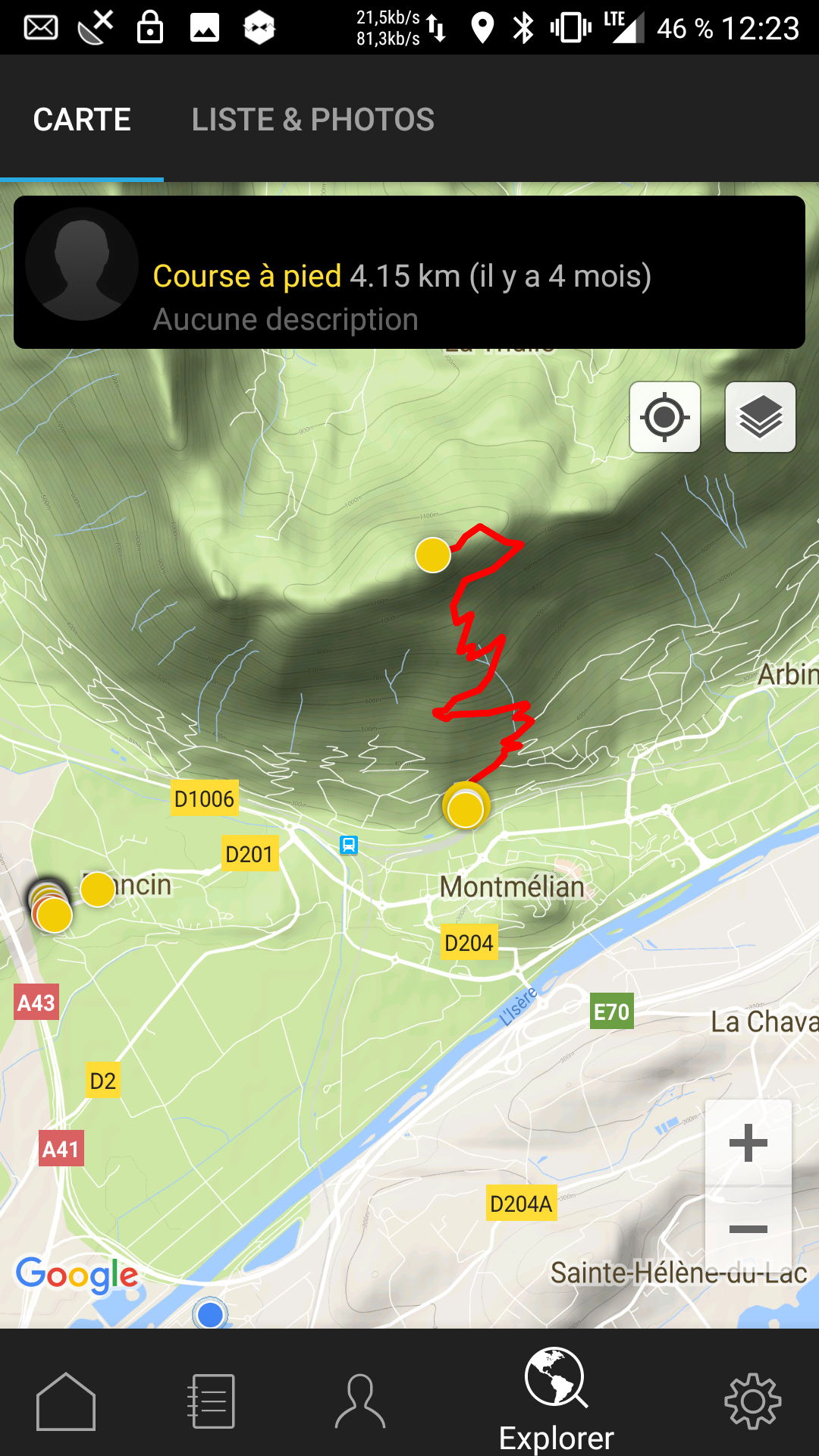
Task: Center the map on my location
Action: tap(665, 417)
